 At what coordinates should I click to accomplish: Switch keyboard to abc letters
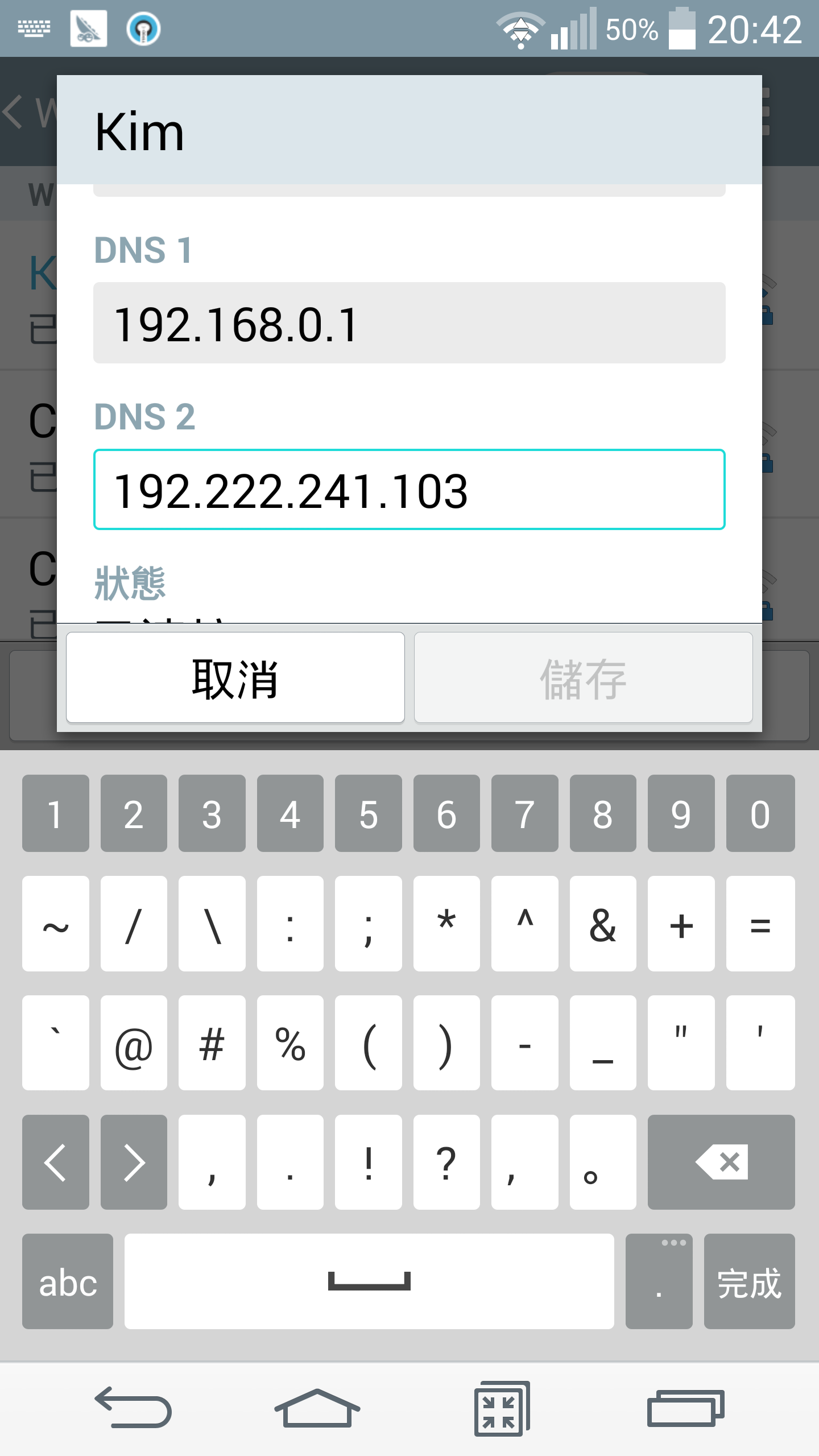(x=68, y=1281)
